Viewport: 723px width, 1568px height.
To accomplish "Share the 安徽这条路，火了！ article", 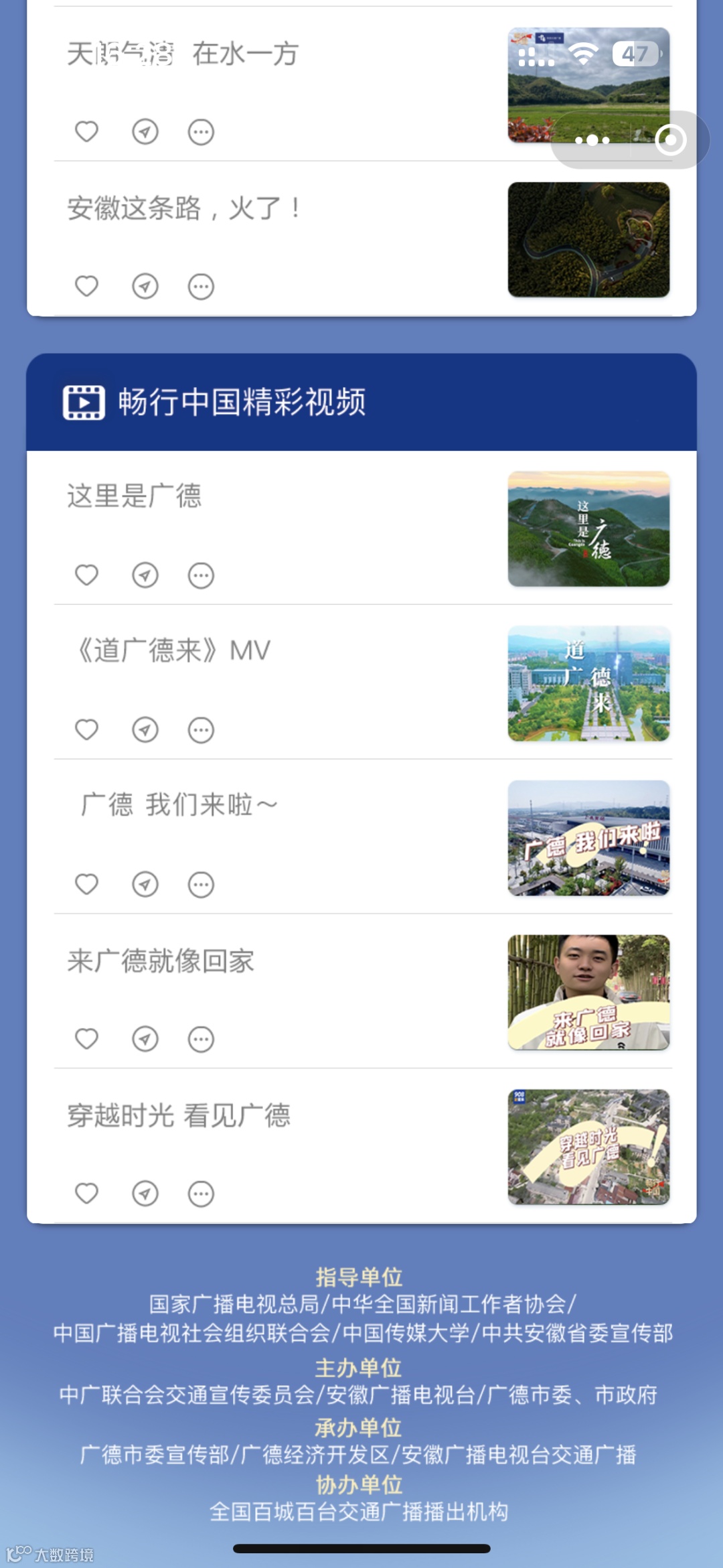I will (145, 287).
